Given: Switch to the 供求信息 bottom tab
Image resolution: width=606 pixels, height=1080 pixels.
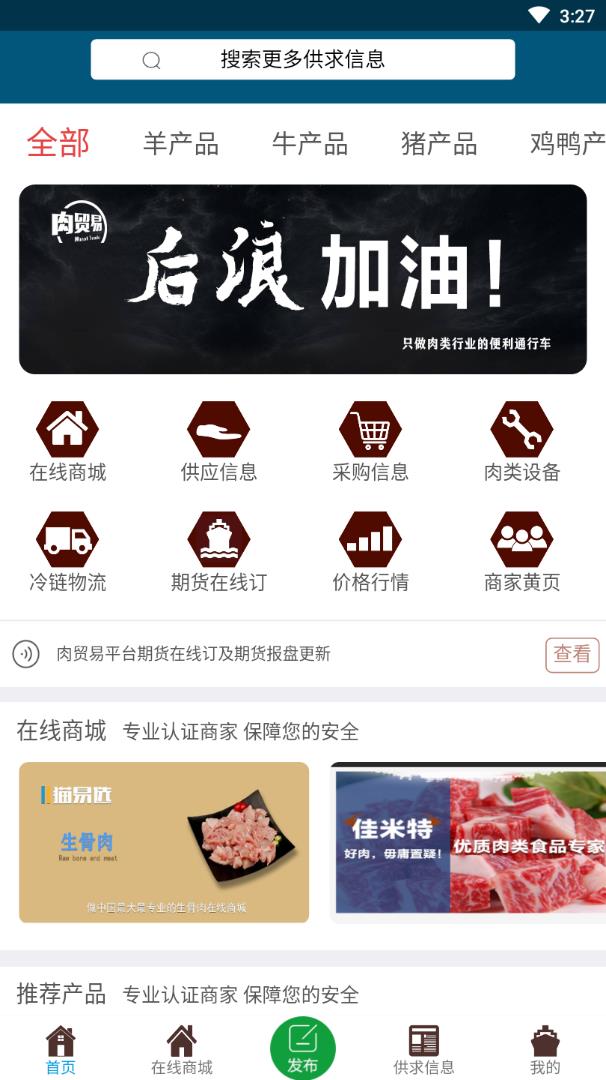Looking at the screenshot, I should click(x=424, y=1050).
